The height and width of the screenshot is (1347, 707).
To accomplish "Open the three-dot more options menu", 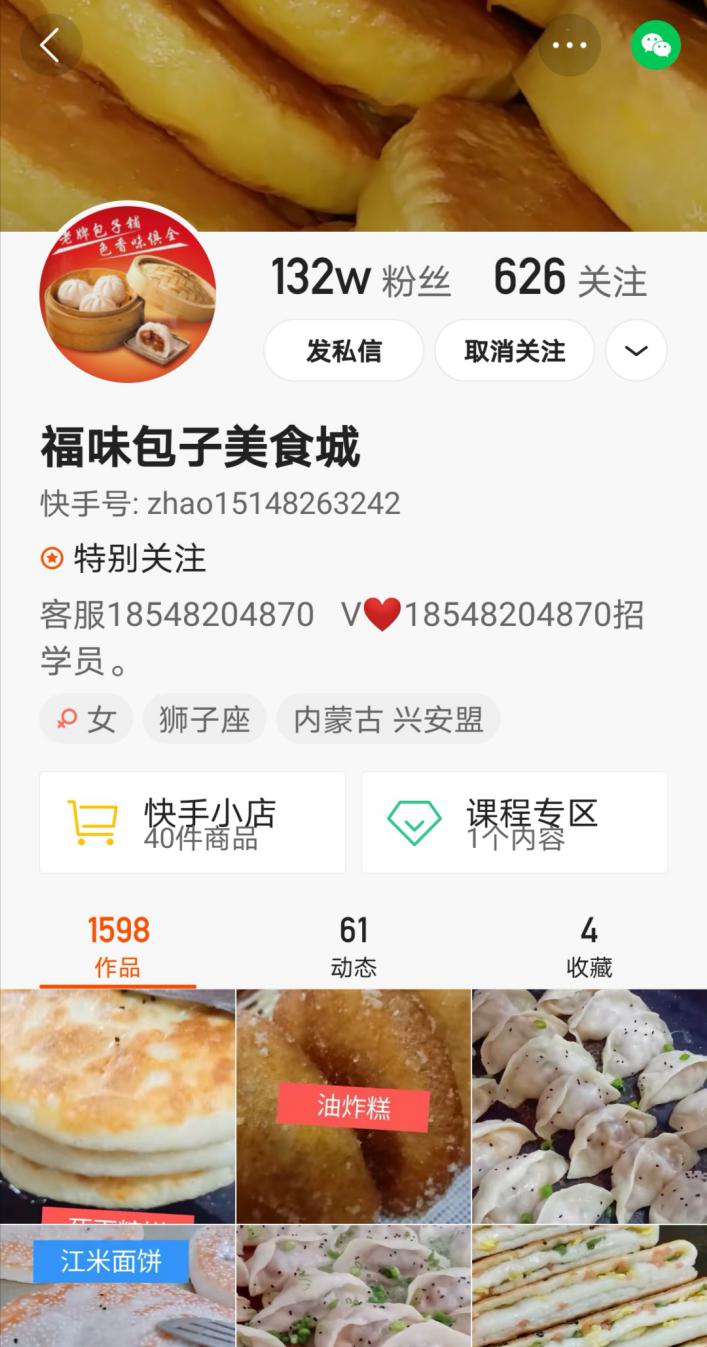I will tap(569, 45).
